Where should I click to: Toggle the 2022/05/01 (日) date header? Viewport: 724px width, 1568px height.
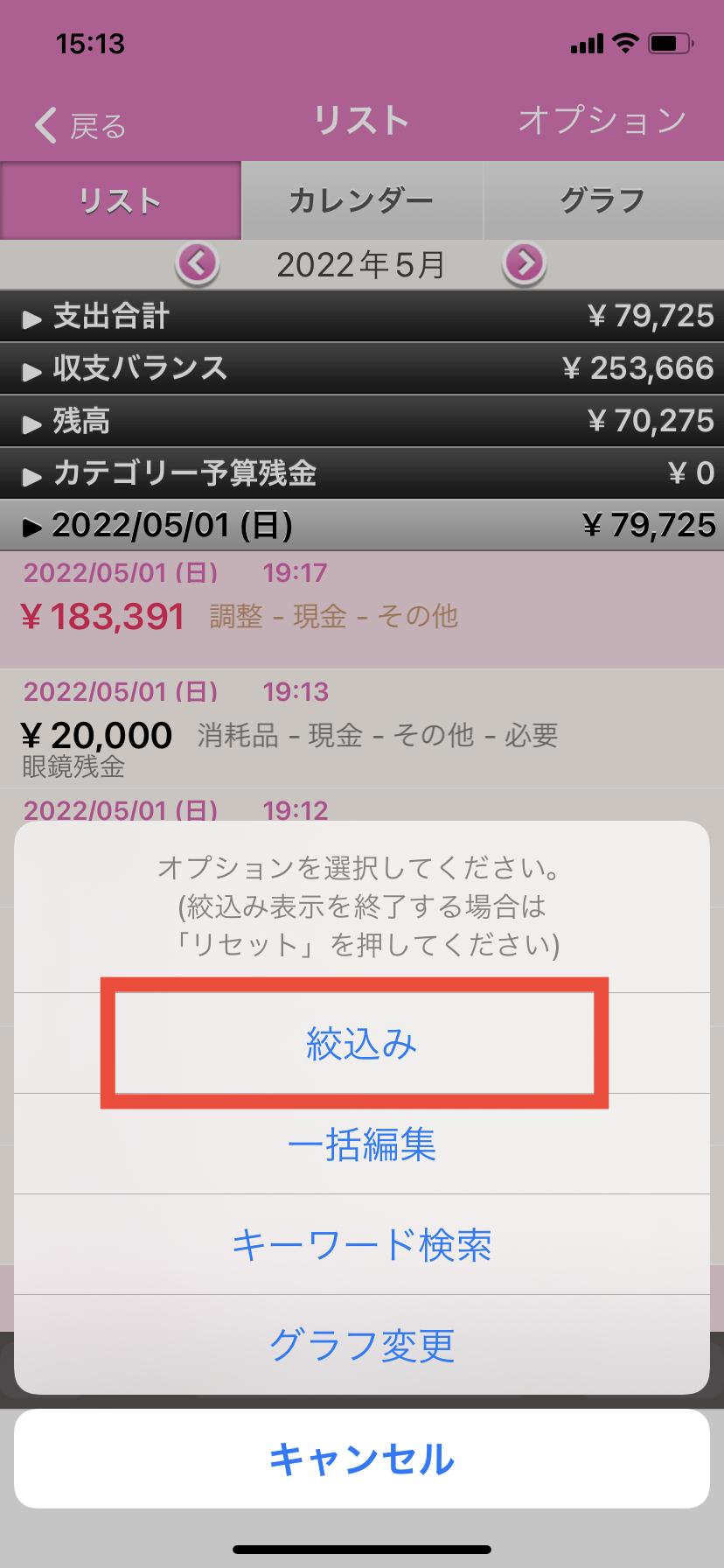(x=361, y=525)
